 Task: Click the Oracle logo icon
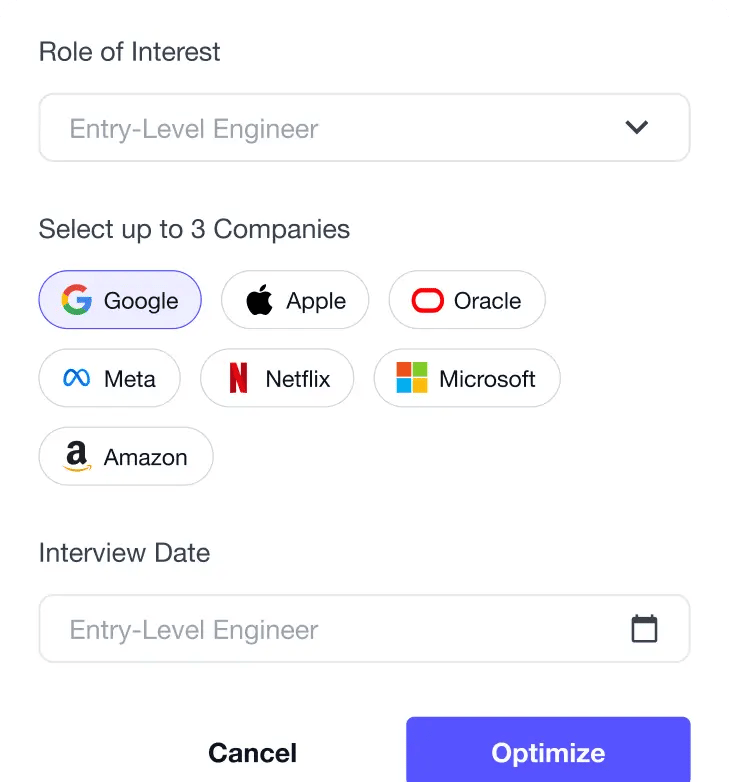point(427,299)
